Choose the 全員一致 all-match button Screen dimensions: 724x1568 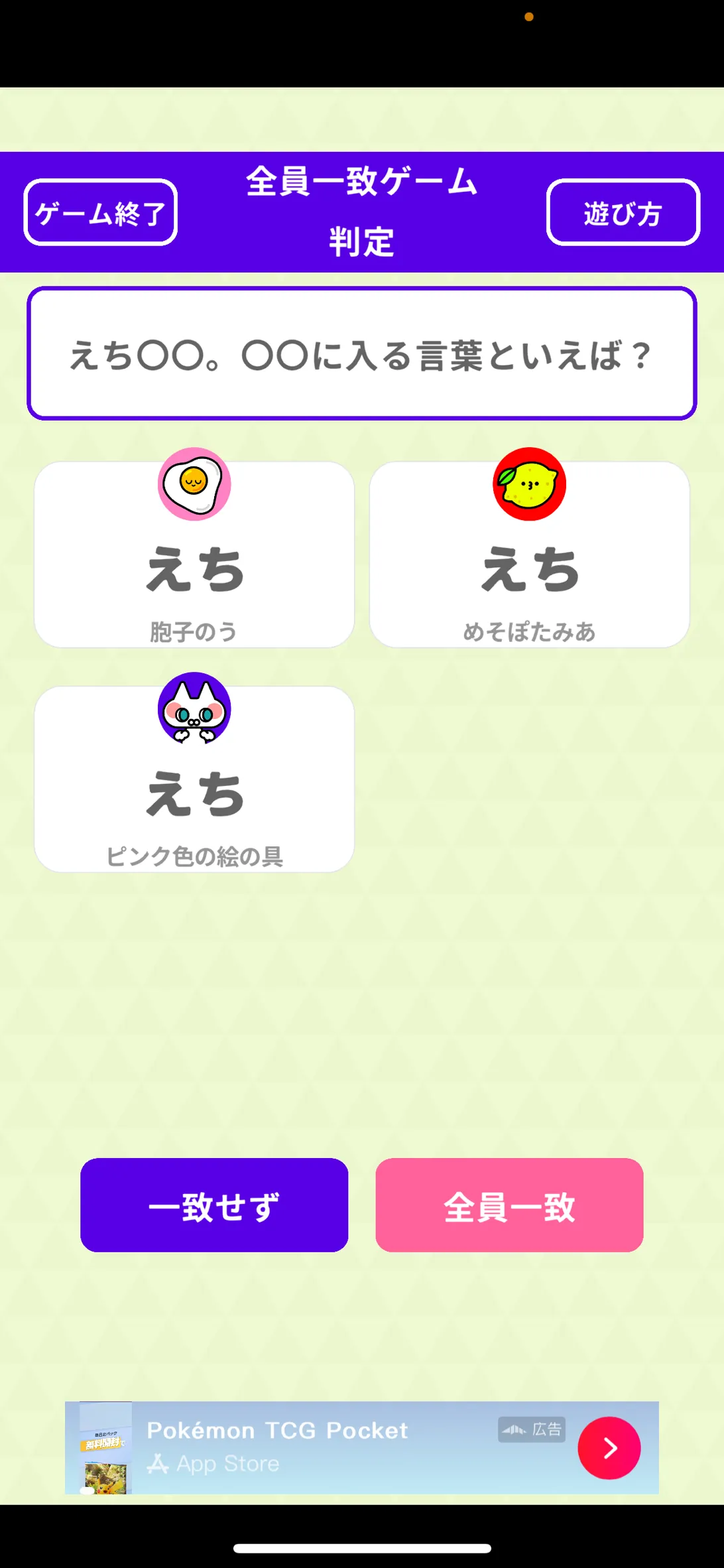pyautogui.click(x=509, y=1205)
